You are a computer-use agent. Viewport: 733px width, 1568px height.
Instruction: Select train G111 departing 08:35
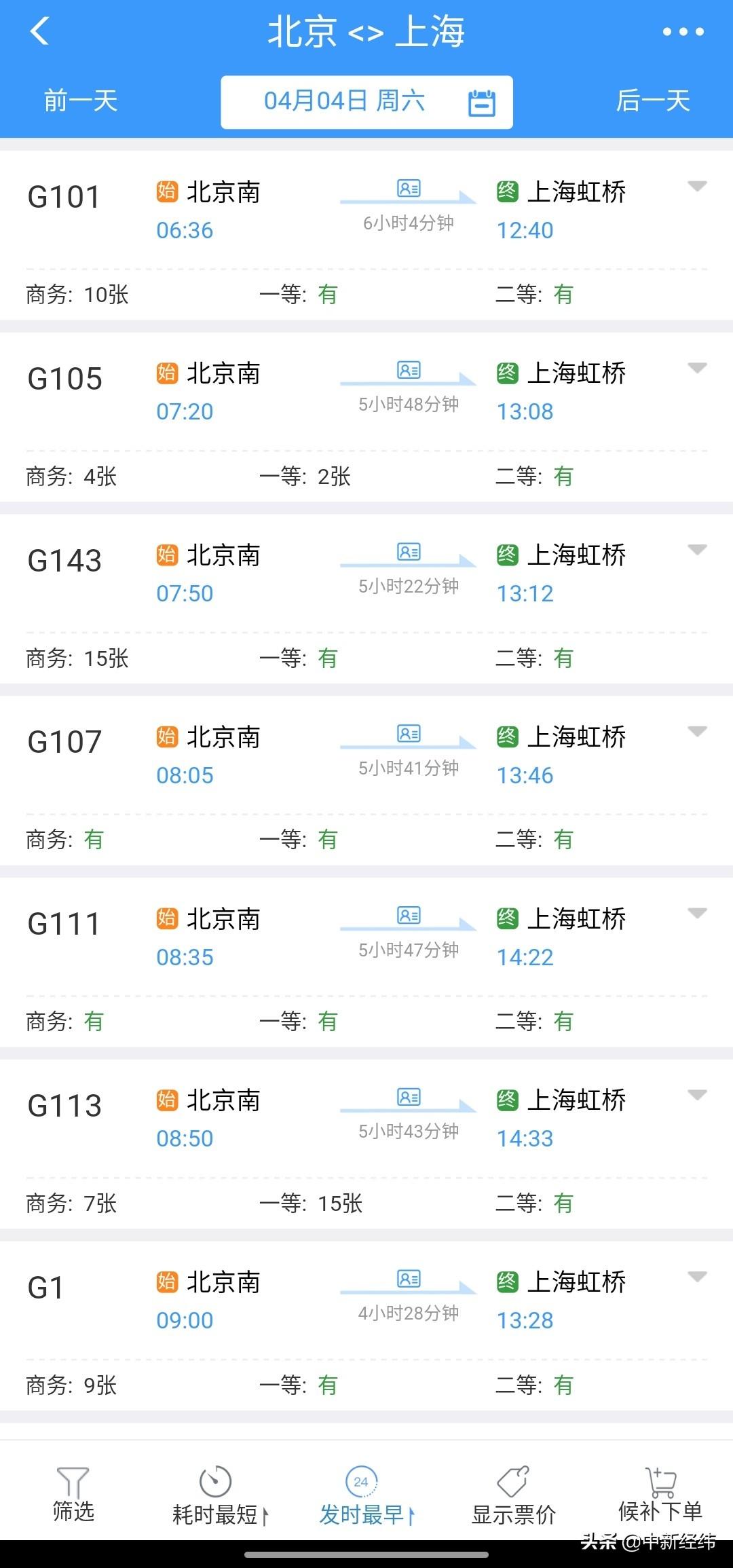click(x=366, y=963)
